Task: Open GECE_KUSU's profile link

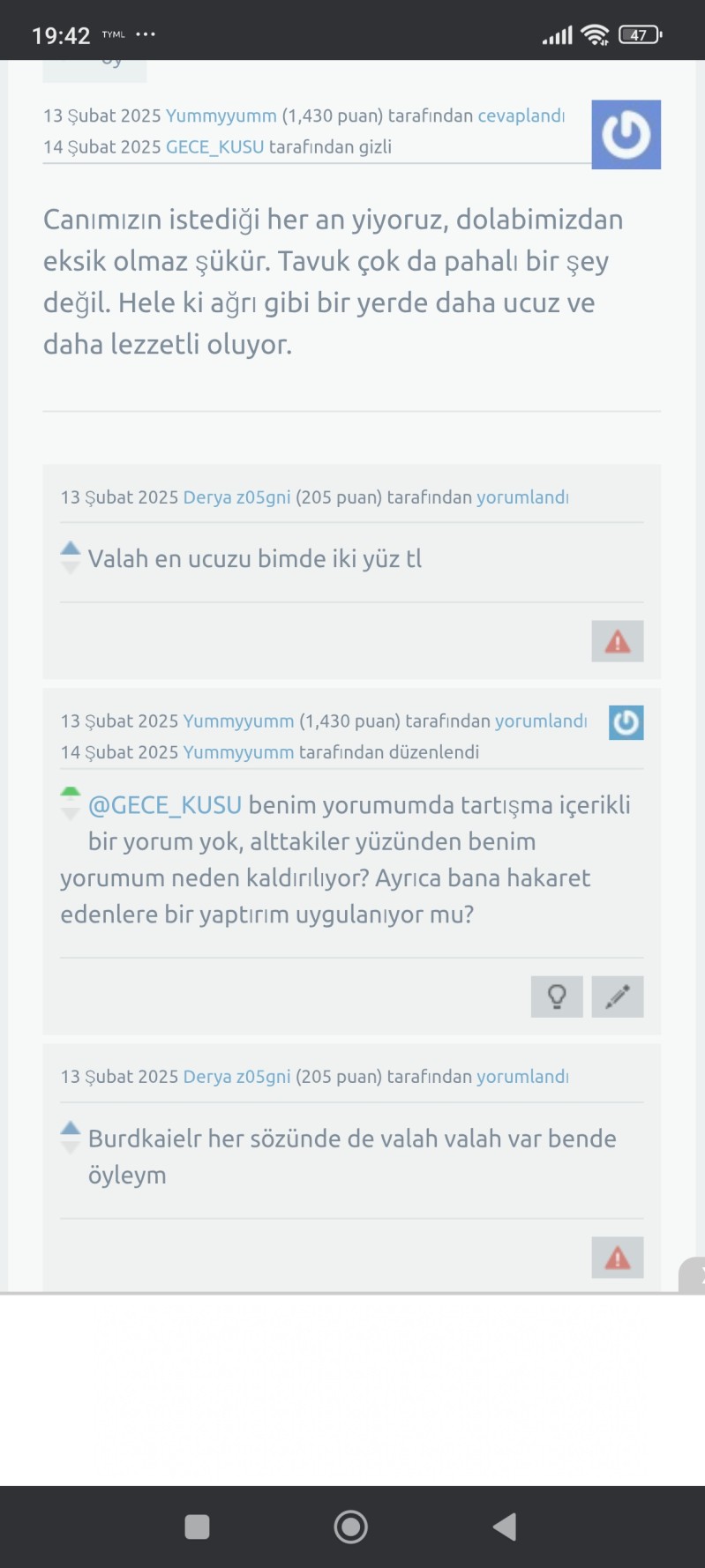Action: click(x=214, y=147)
